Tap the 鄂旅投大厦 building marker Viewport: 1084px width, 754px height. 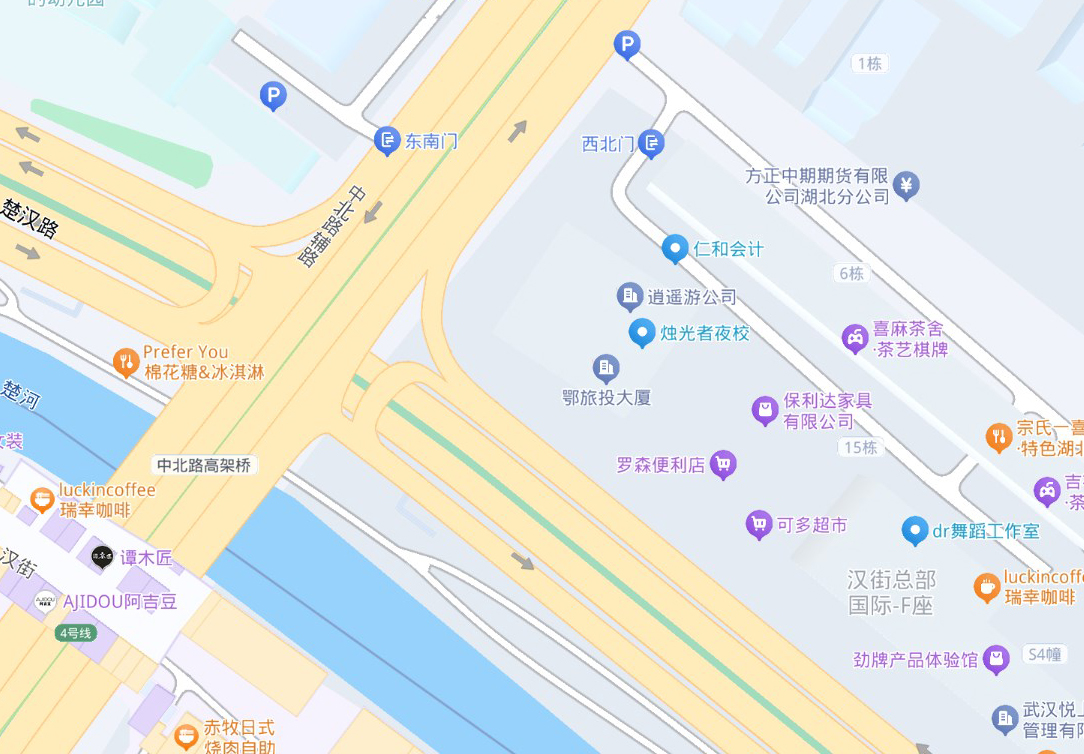(606, 368)
